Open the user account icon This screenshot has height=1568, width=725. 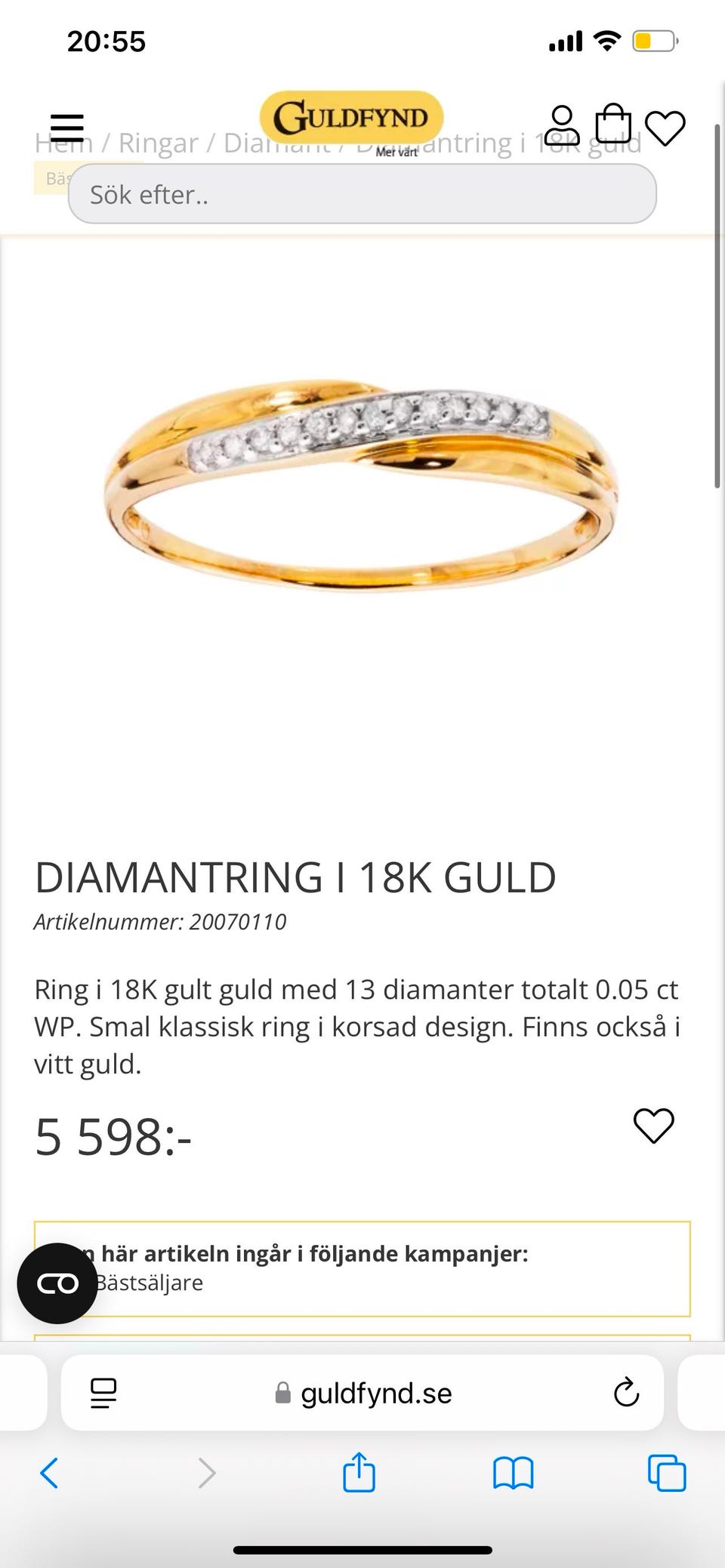[562, 125]
